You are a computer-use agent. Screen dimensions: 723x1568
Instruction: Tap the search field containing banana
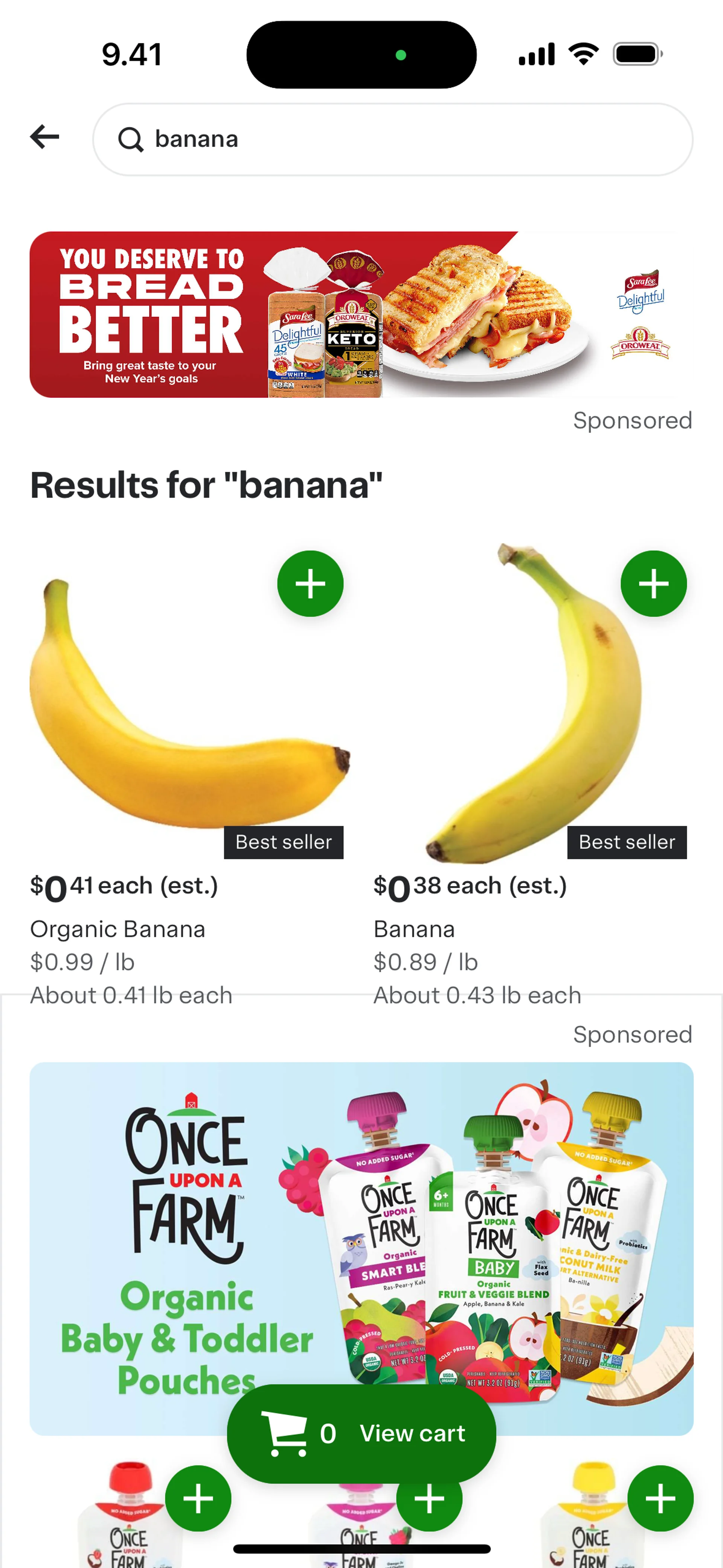(392, 139)
